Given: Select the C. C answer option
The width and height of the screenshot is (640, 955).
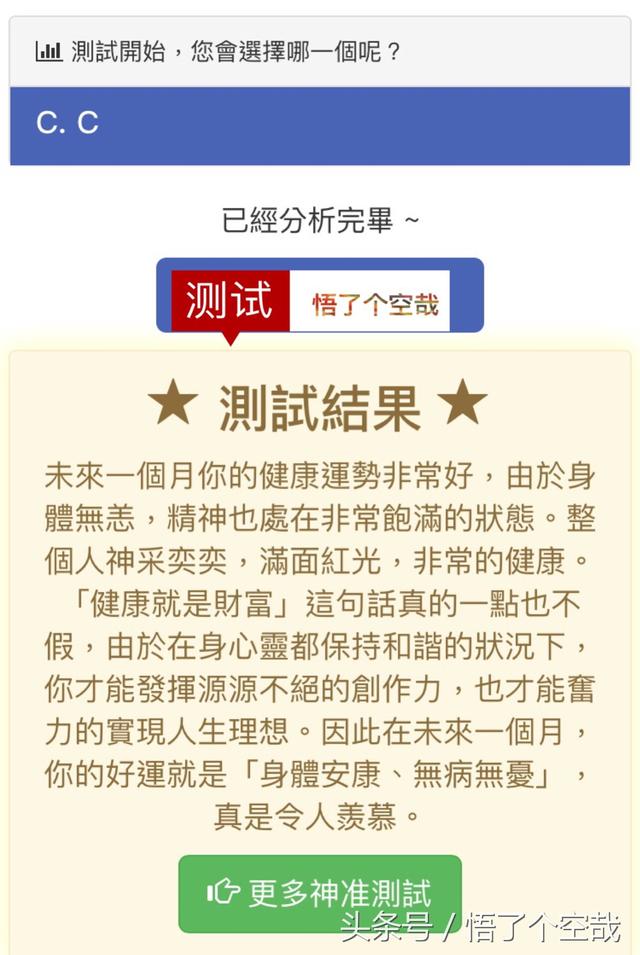Looking at the screenshot, I should coord(320,125).
